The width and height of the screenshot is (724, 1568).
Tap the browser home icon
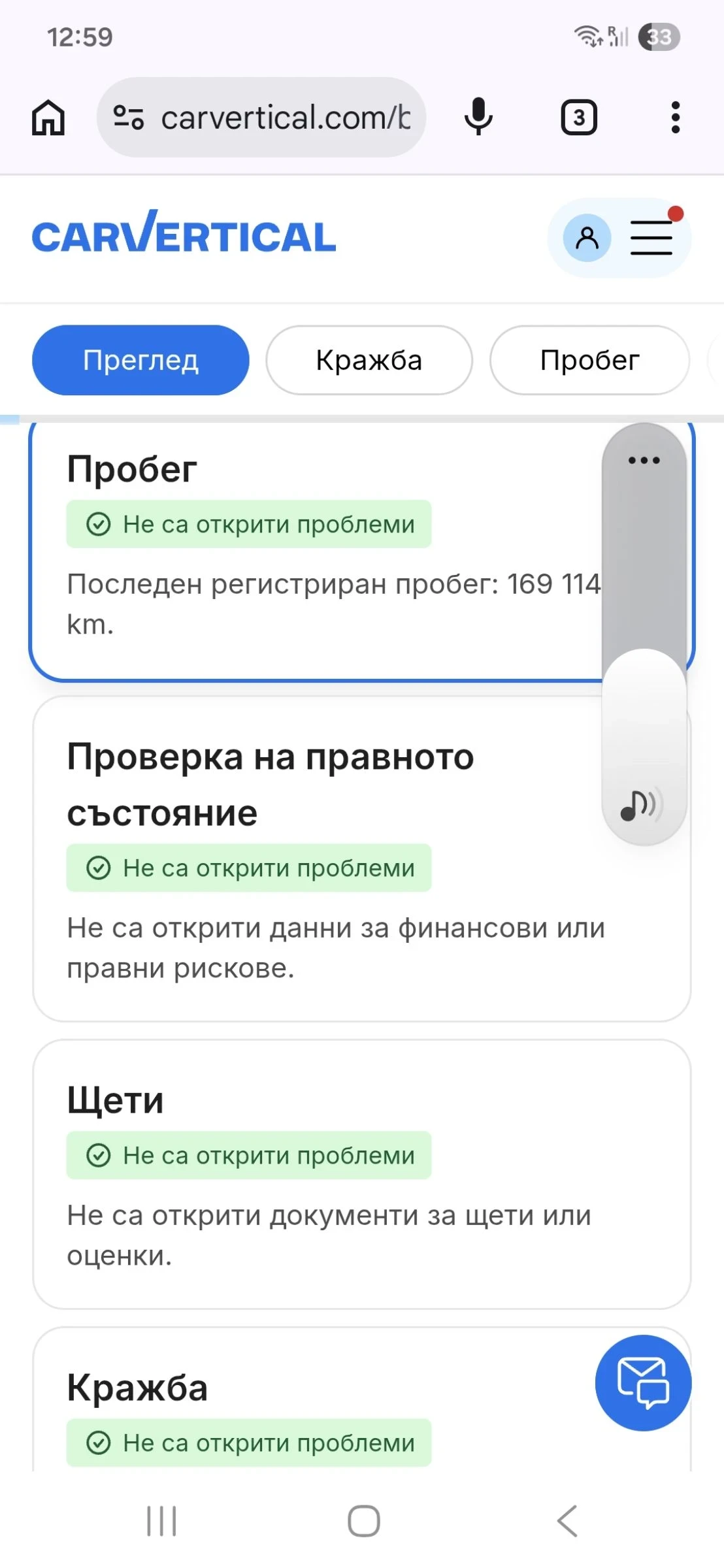point(48,118)
